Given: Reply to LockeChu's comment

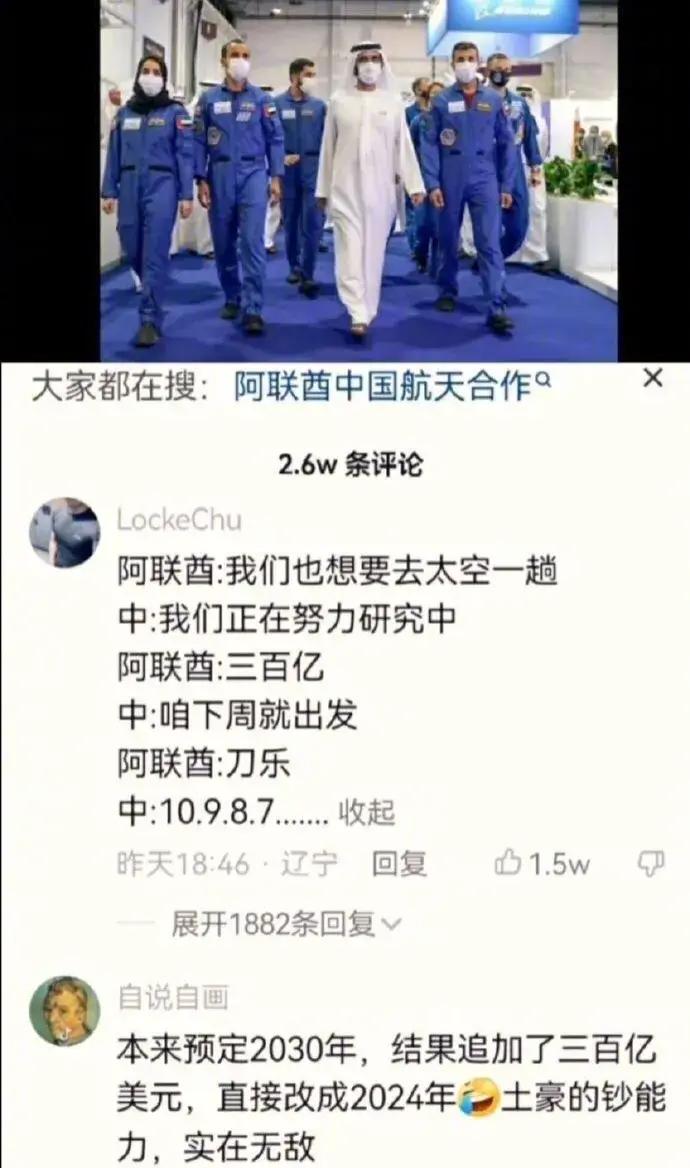Looking at the screenshot, I should point(399,864).
